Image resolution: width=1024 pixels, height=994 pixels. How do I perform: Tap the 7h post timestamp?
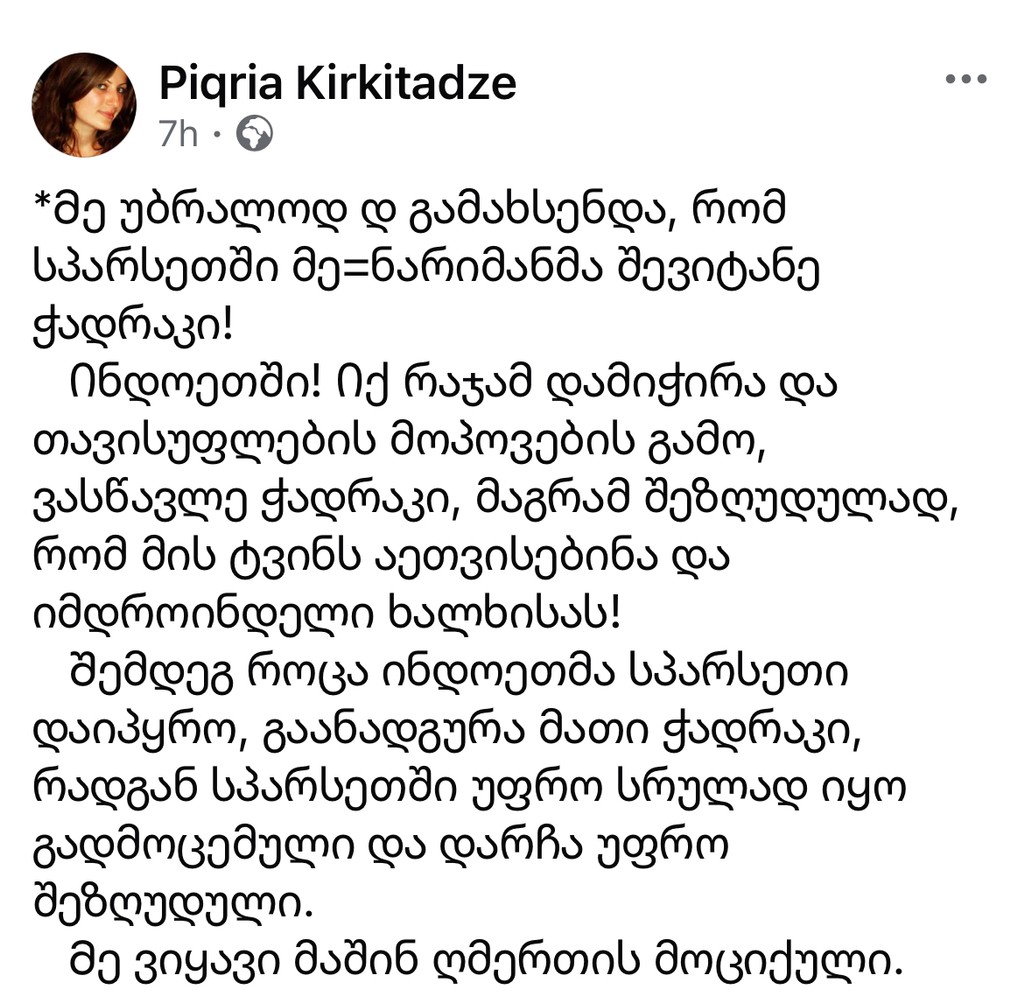point(179,134)
